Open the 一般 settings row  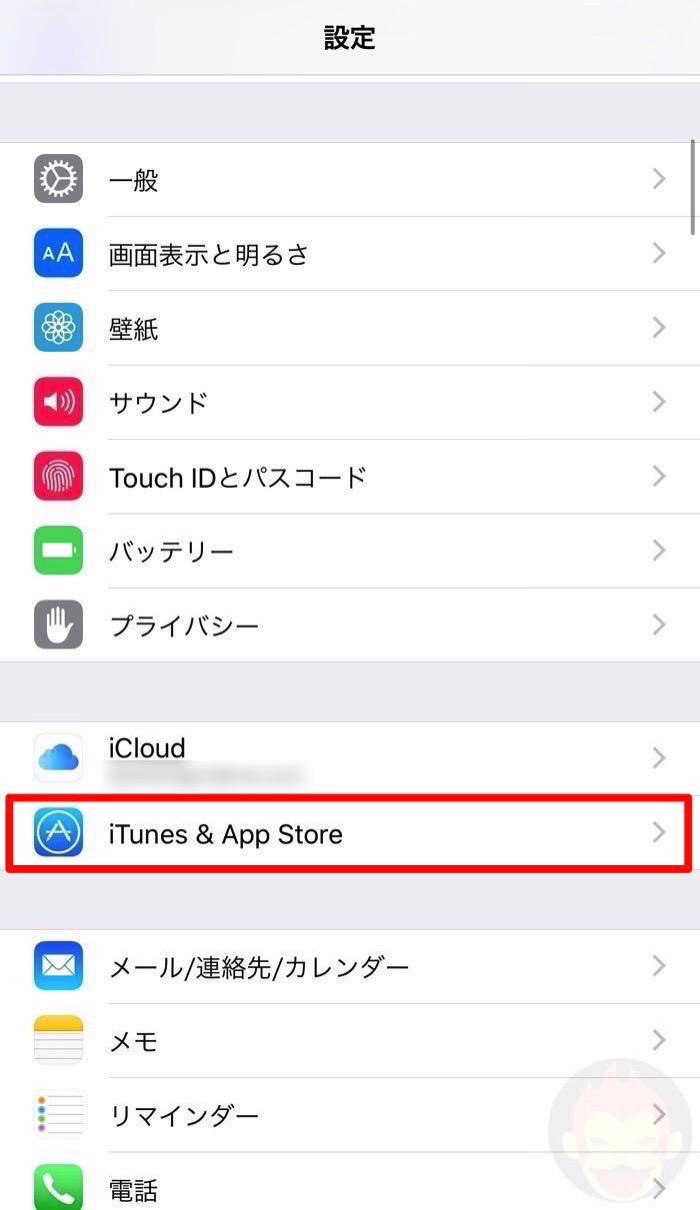coord(350,180)
